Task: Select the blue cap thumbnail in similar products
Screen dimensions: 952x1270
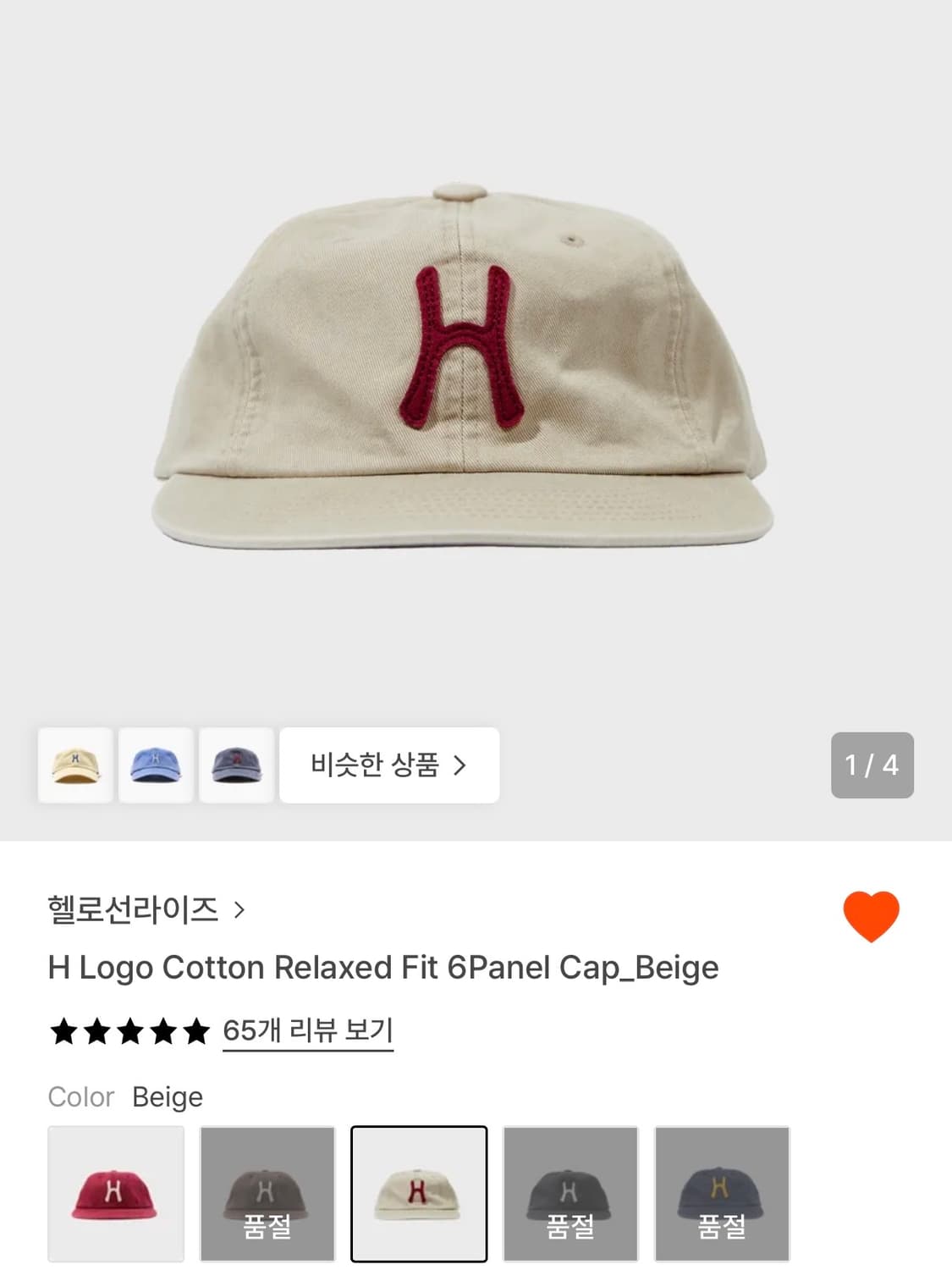Action: pyautogui.click(x=157, y=765)
